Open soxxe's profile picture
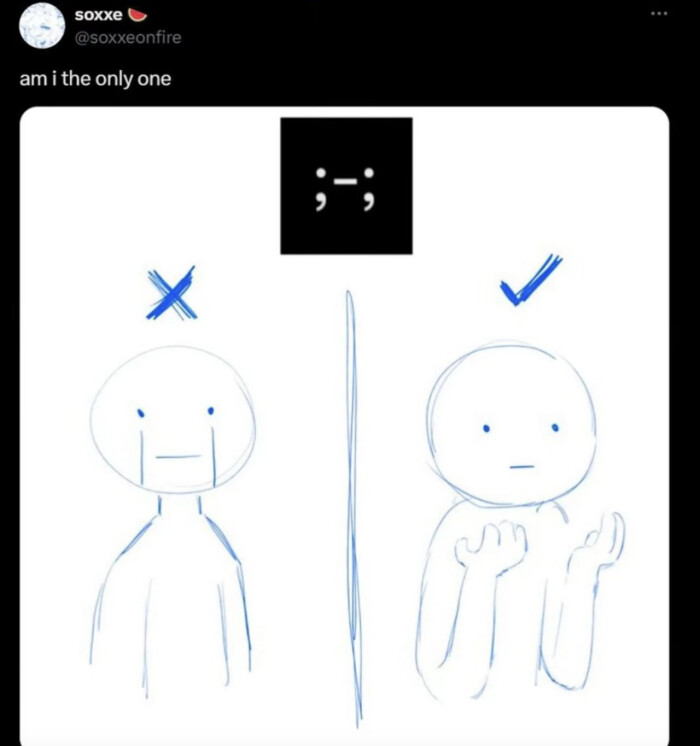 coord(43,26)
